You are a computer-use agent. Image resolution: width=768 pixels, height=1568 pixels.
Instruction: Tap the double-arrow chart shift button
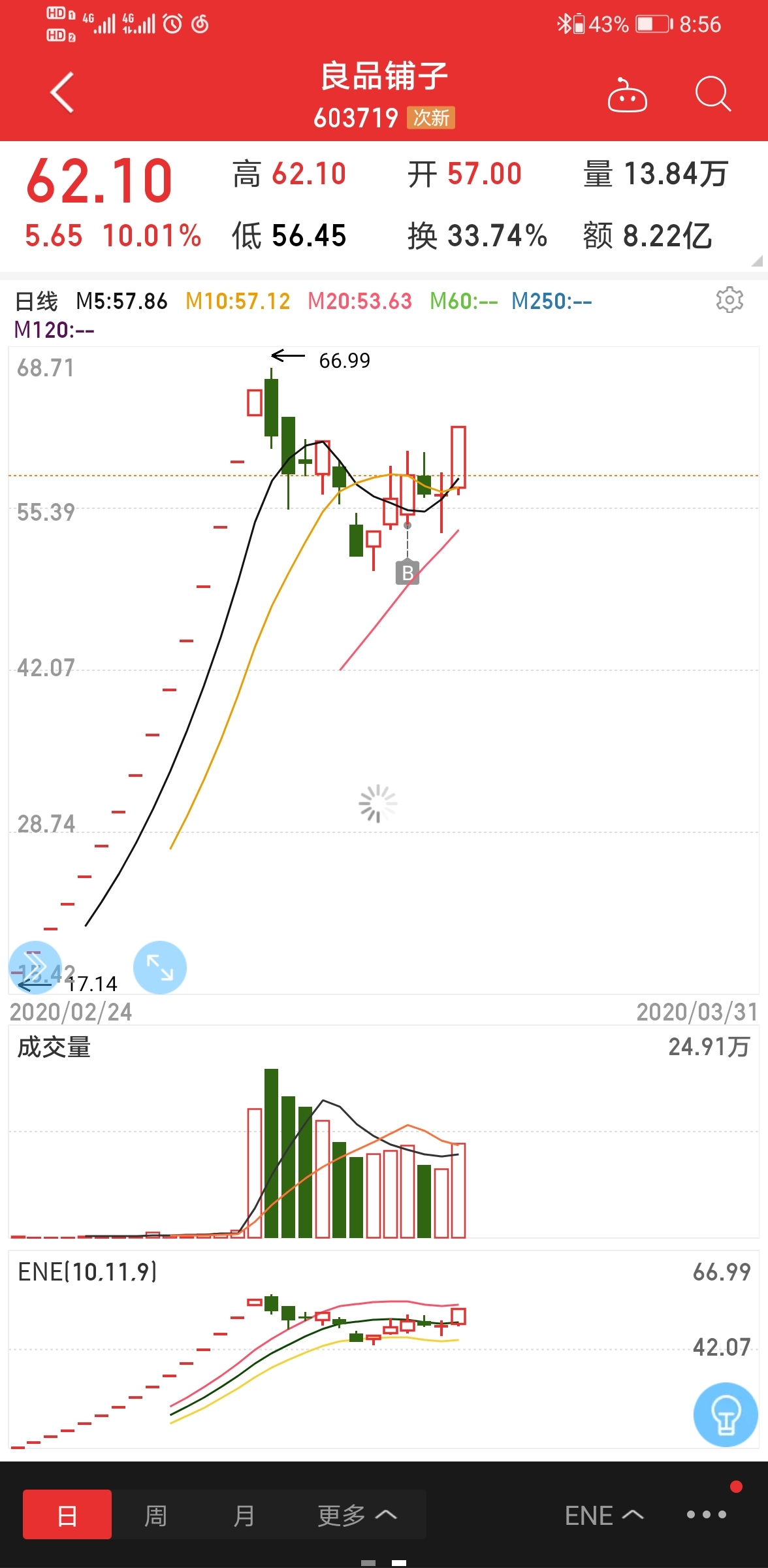(34, 968)
